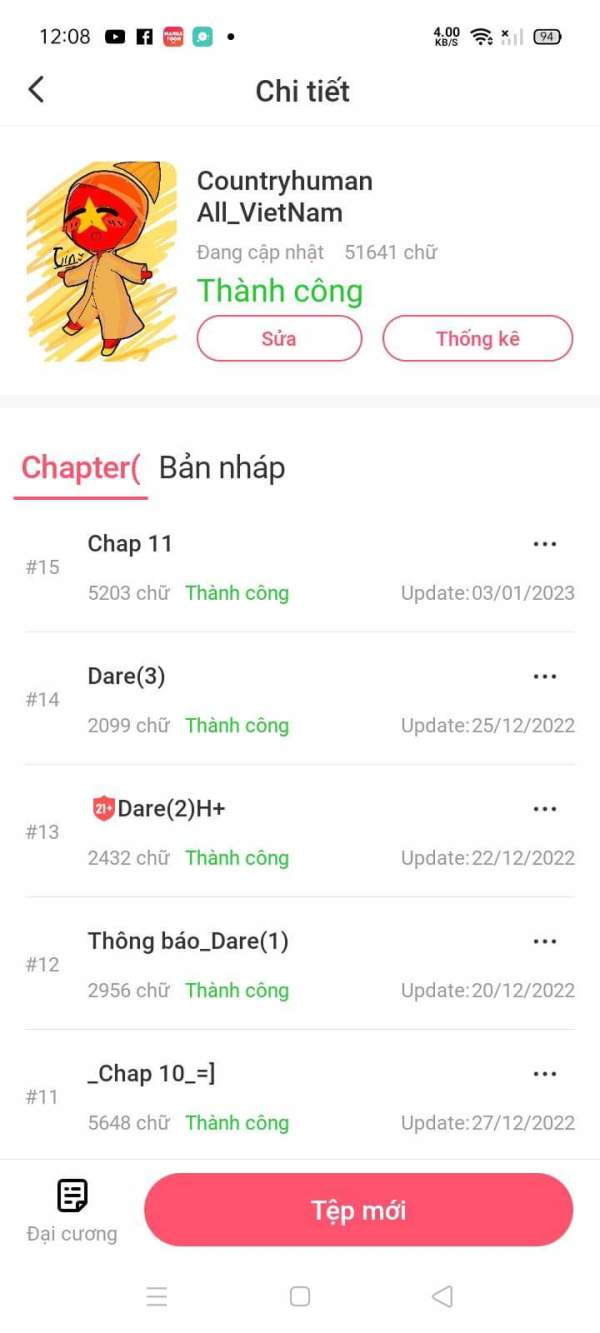
Task: Open the Dare(3) chapter
Action: [126, 676]
